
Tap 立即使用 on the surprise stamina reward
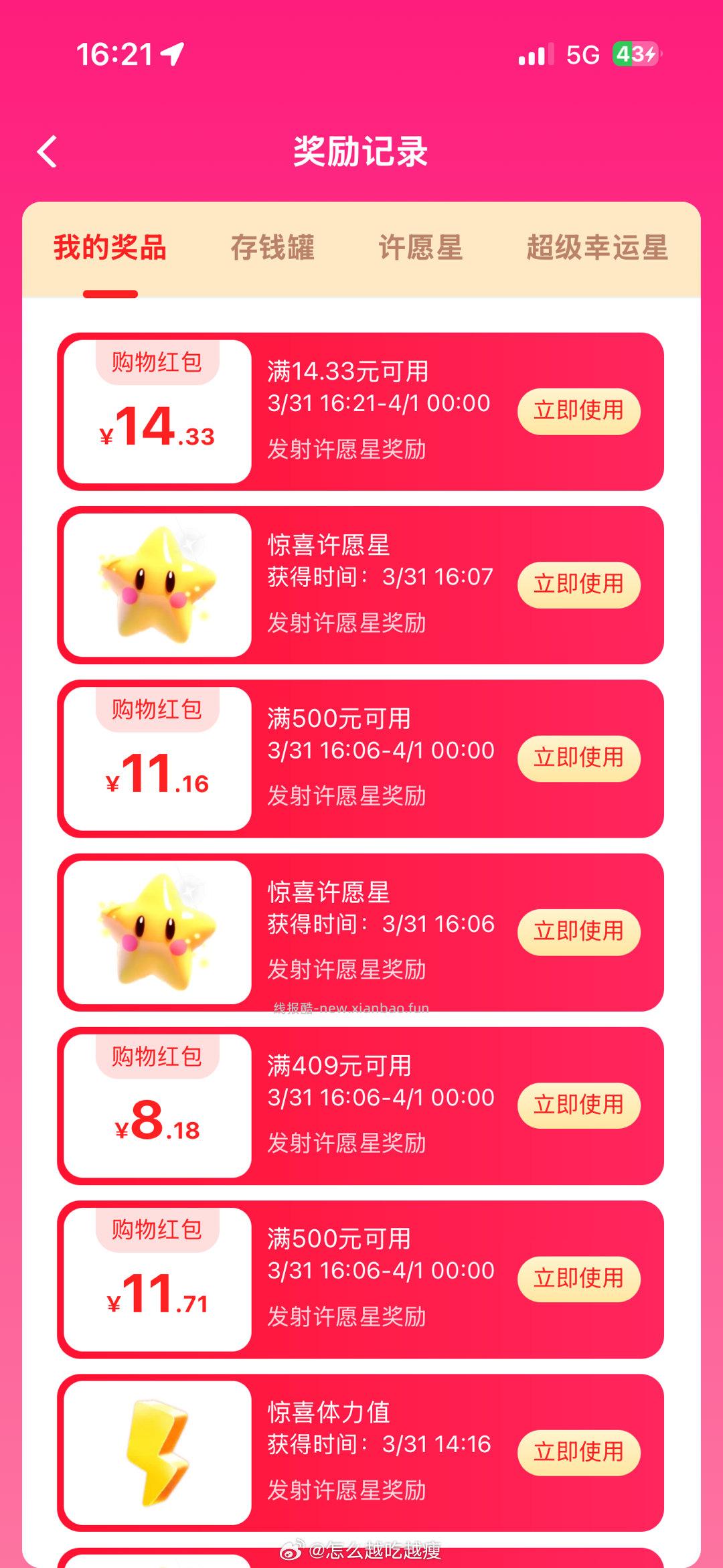578,1453
